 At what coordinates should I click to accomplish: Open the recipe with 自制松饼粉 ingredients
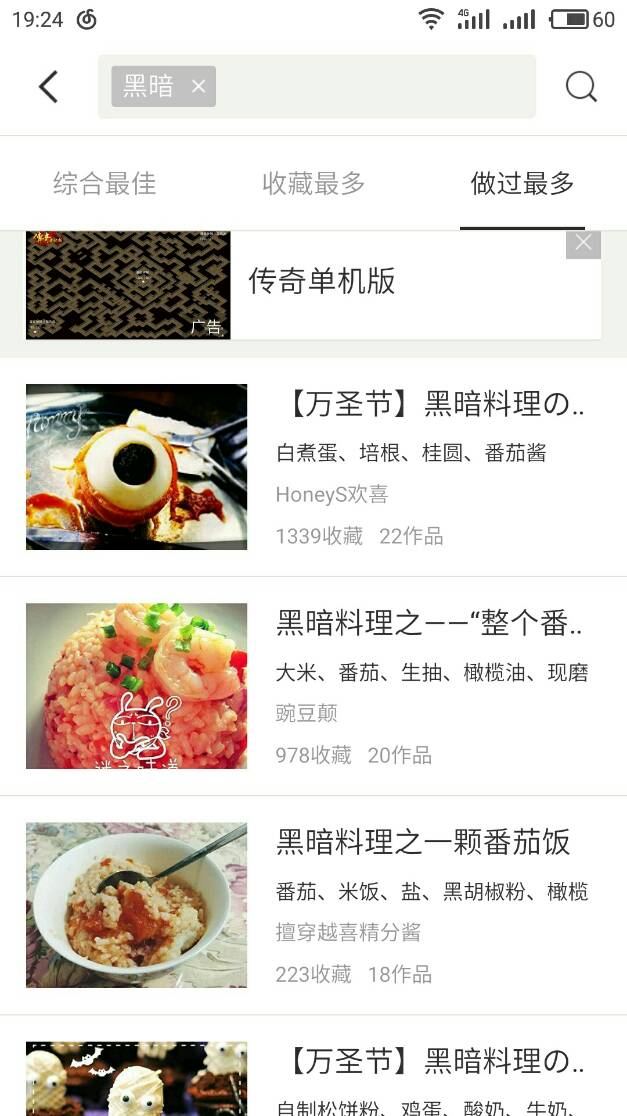click(313, 1075)
